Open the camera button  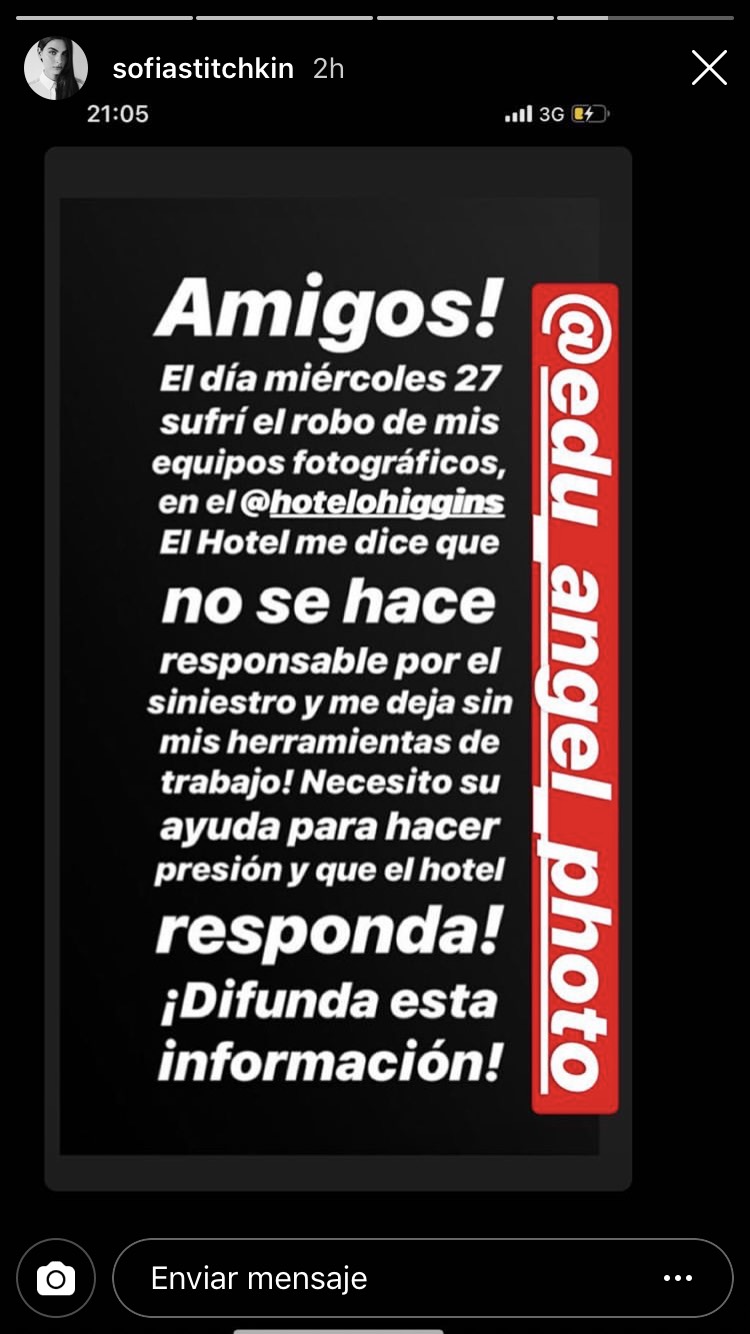click(x=56, y=1278)
